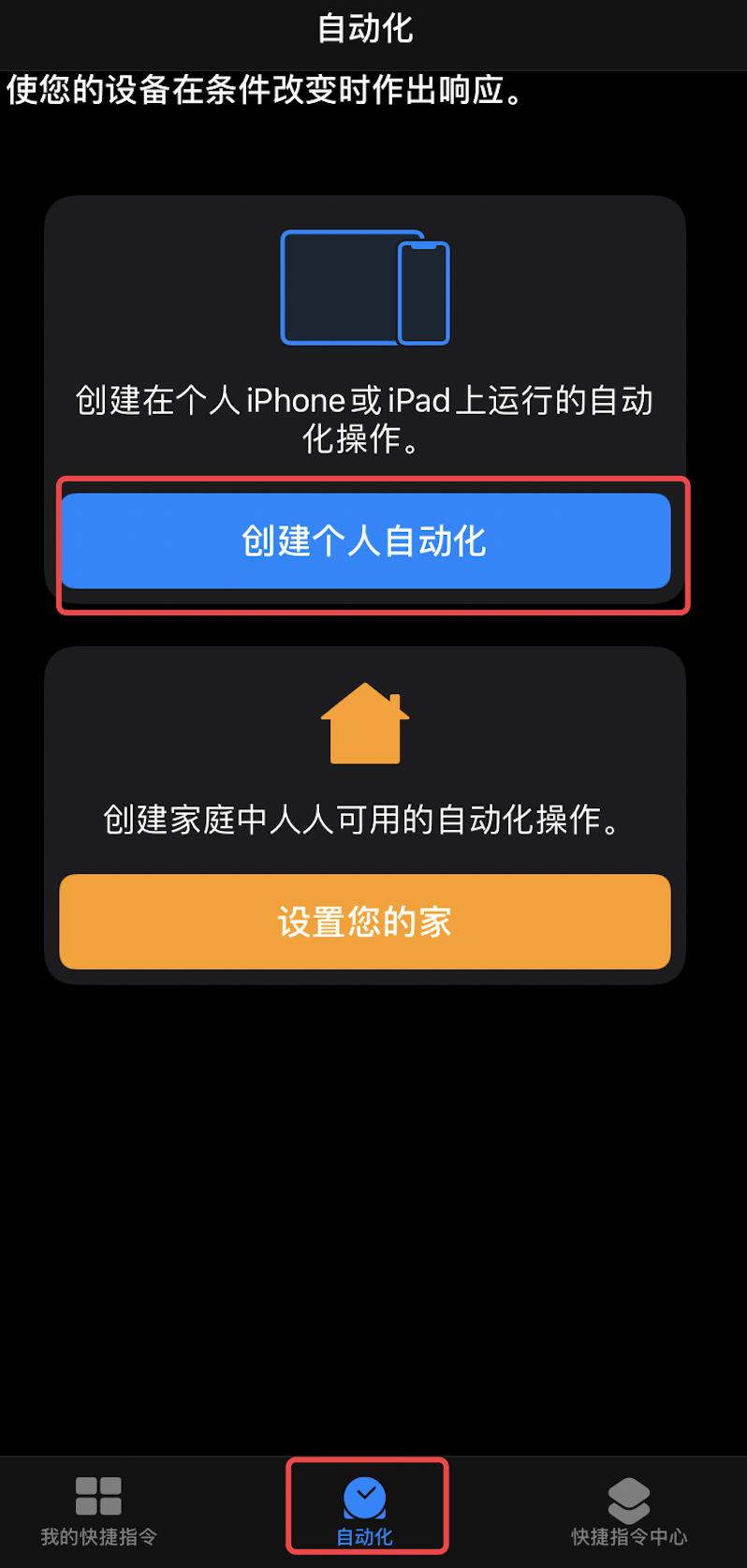Viewport: 747px width, 1568px height.
Task: Tap the red highlighted blue button
Action: pos(365,541)
